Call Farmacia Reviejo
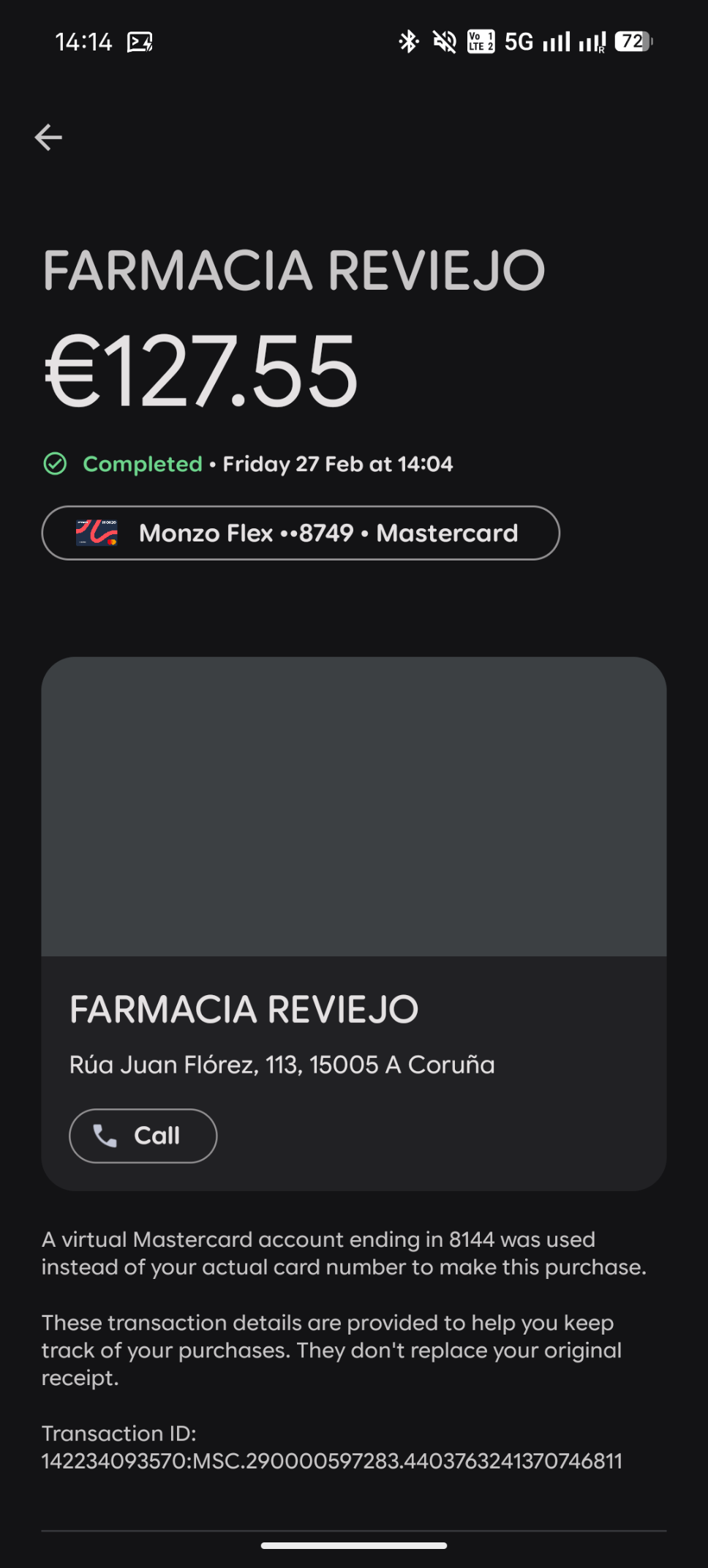Viewport: 708px width, 1568px height. 143,1136
